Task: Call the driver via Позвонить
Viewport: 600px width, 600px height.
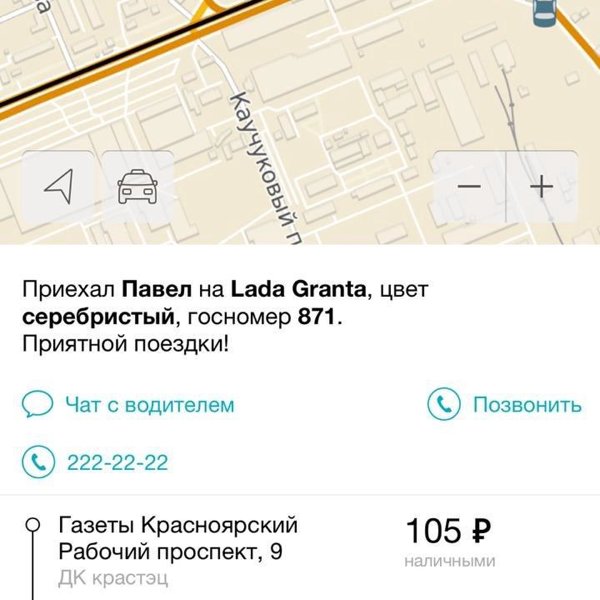Action: click(x=505, y=405)
